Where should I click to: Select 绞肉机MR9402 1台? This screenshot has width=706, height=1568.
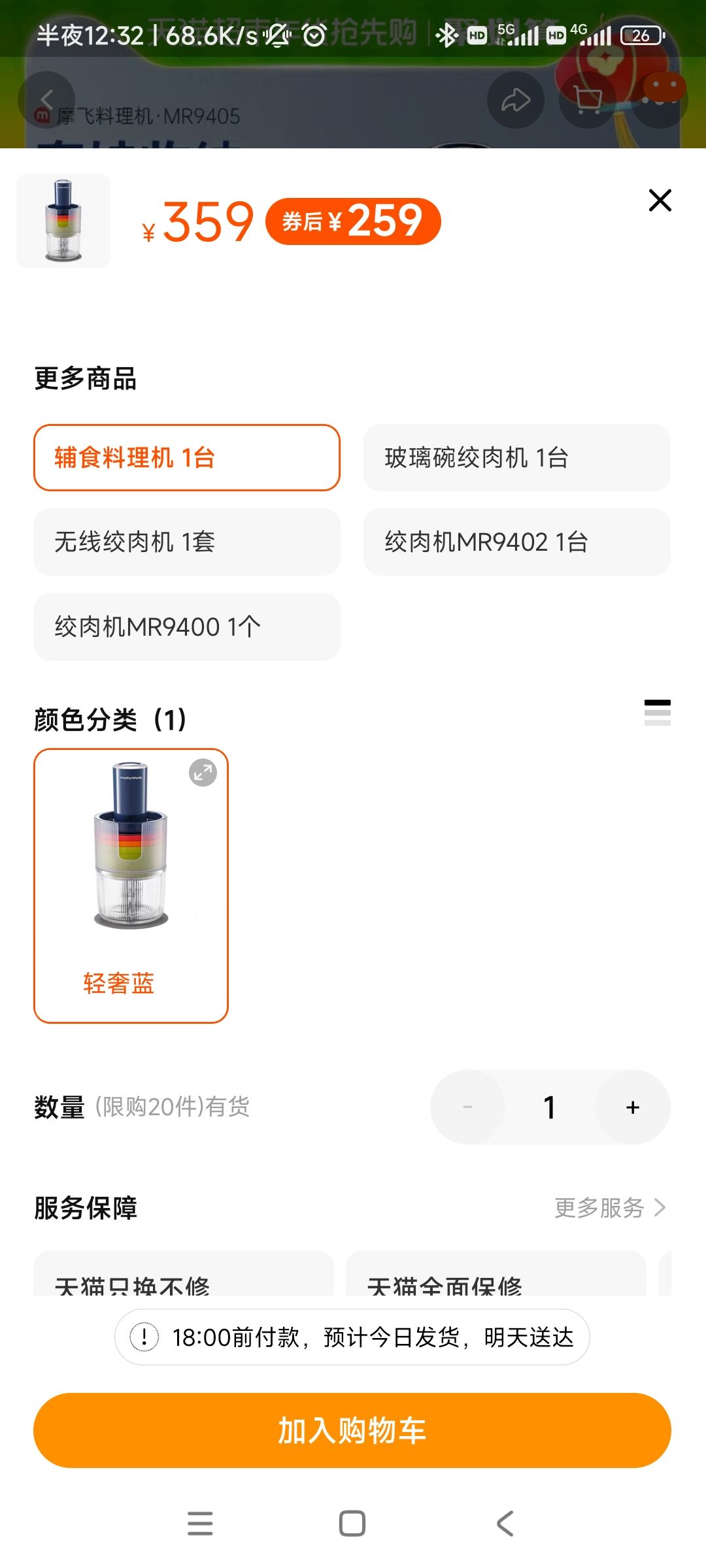(517, 542)
